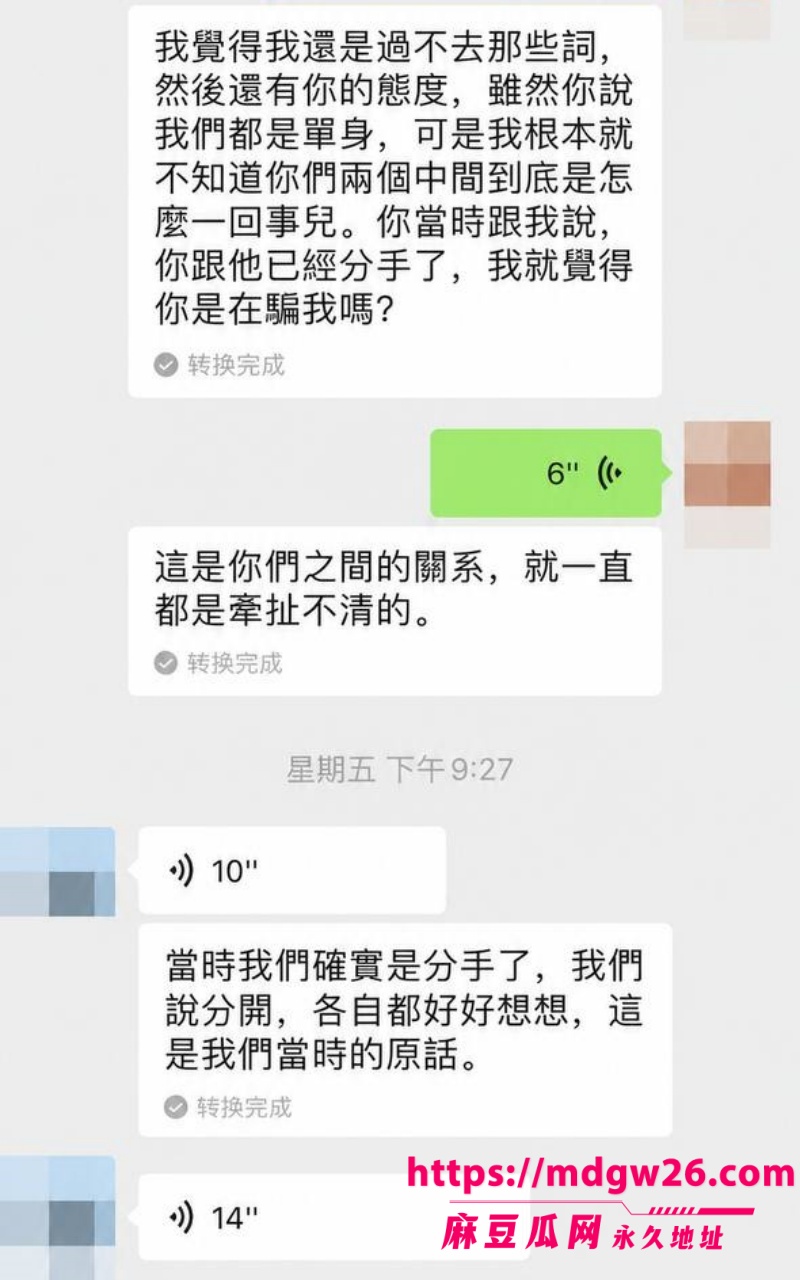The width and height of the screenshot is (800, 1280).
Task: Play the green 6-second voice message
Action: pyautogui.click(x=546, y=473)
